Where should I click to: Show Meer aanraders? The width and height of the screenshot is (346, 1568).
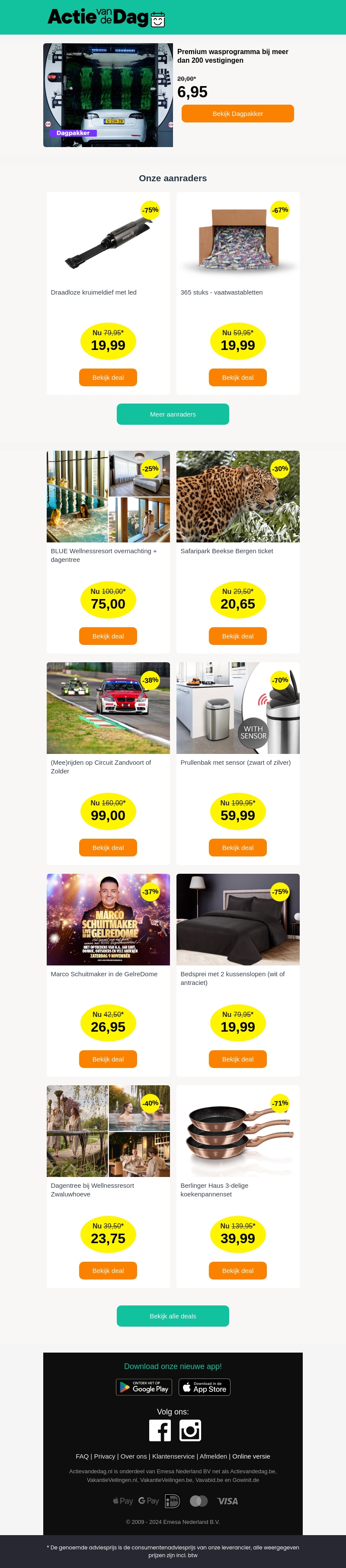173,414
